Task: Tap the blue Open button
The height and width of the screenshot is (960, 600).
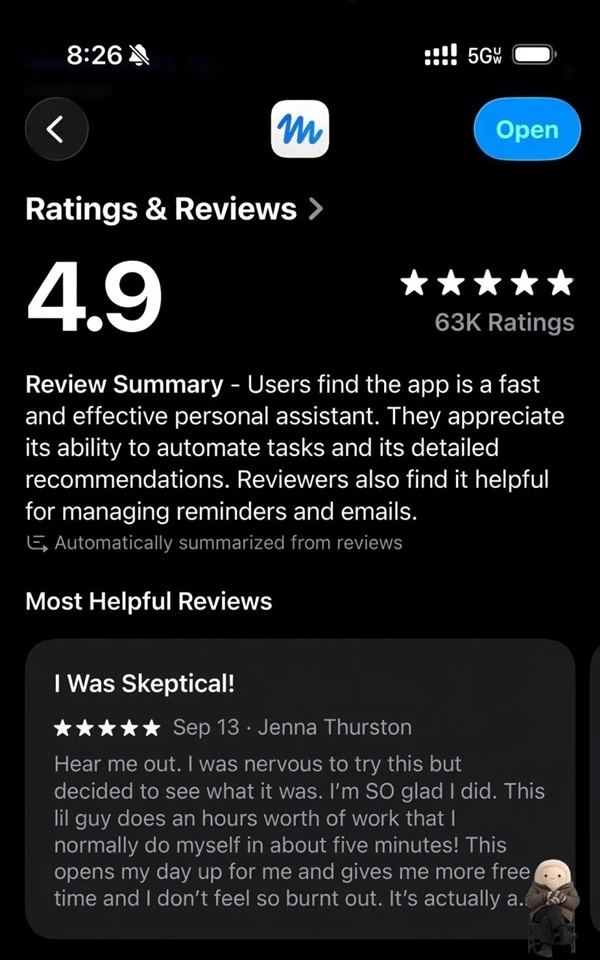Action: (x=527, y=129)
